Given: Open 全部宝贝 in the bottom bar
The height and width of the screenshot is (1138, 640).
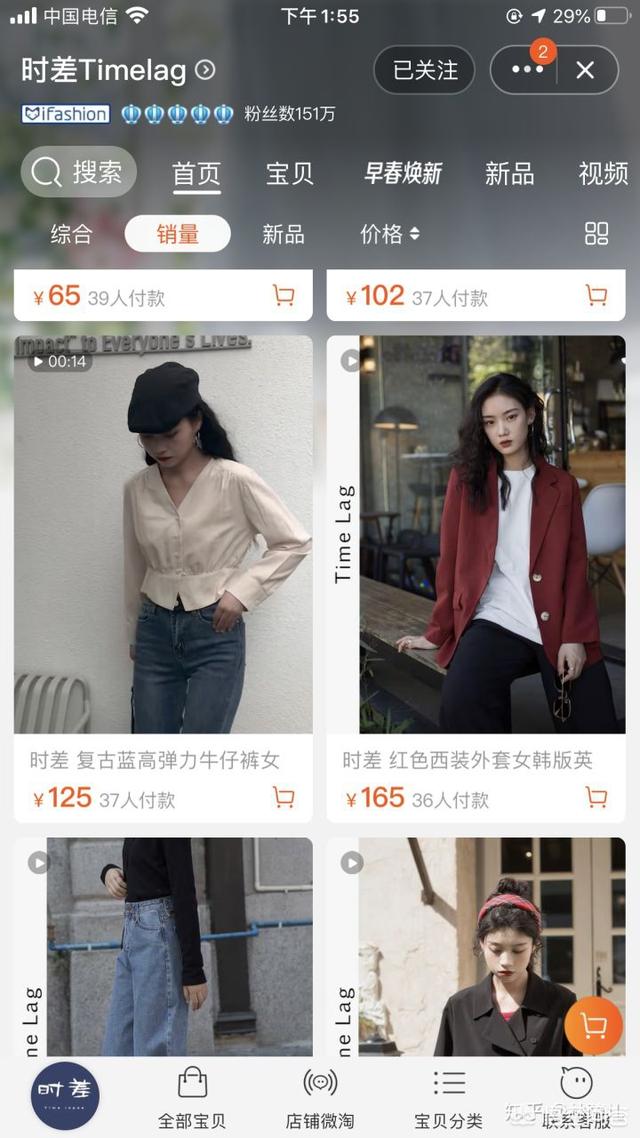Looking at the screenshot, I should [x=192, y=1096].
